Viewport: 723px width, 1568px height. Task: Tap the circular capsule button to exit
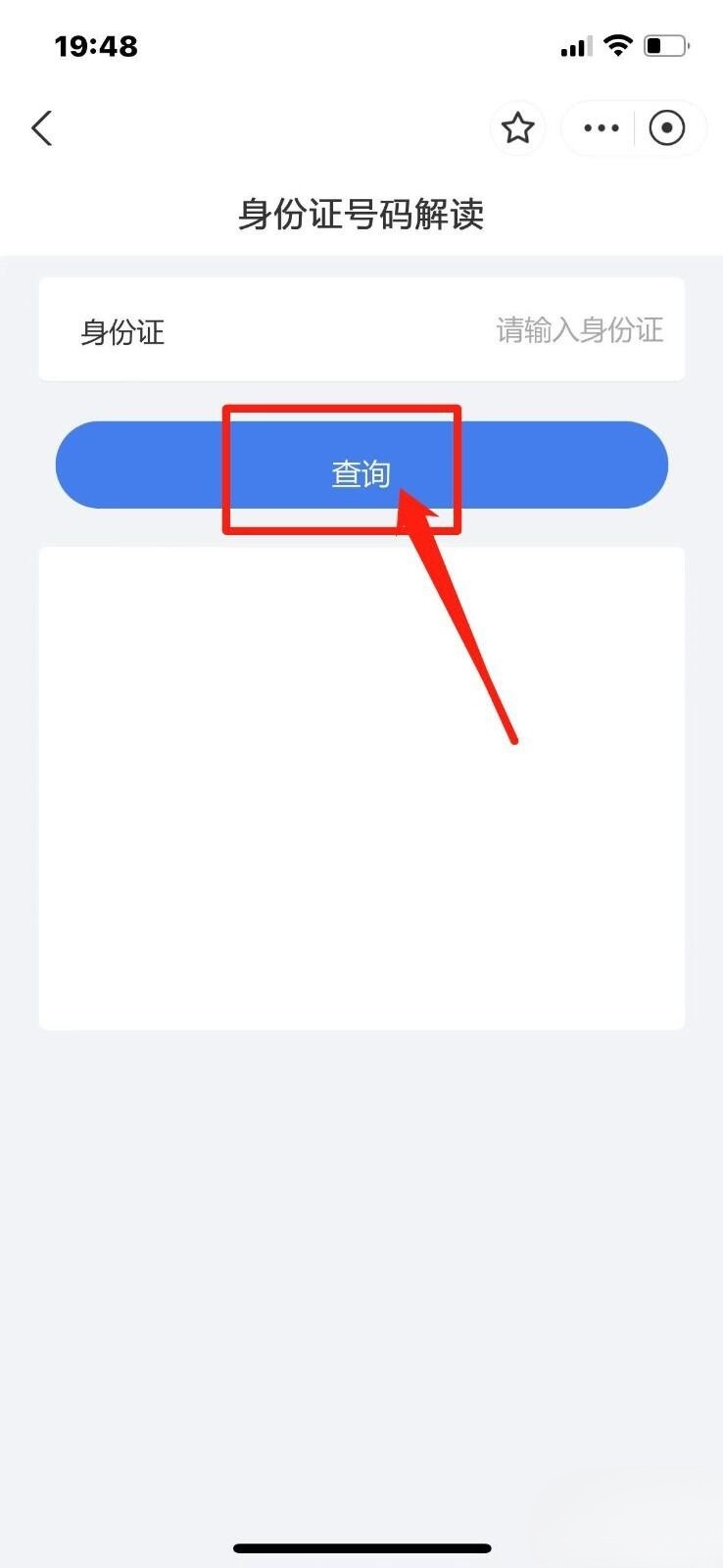coord(668,127)
